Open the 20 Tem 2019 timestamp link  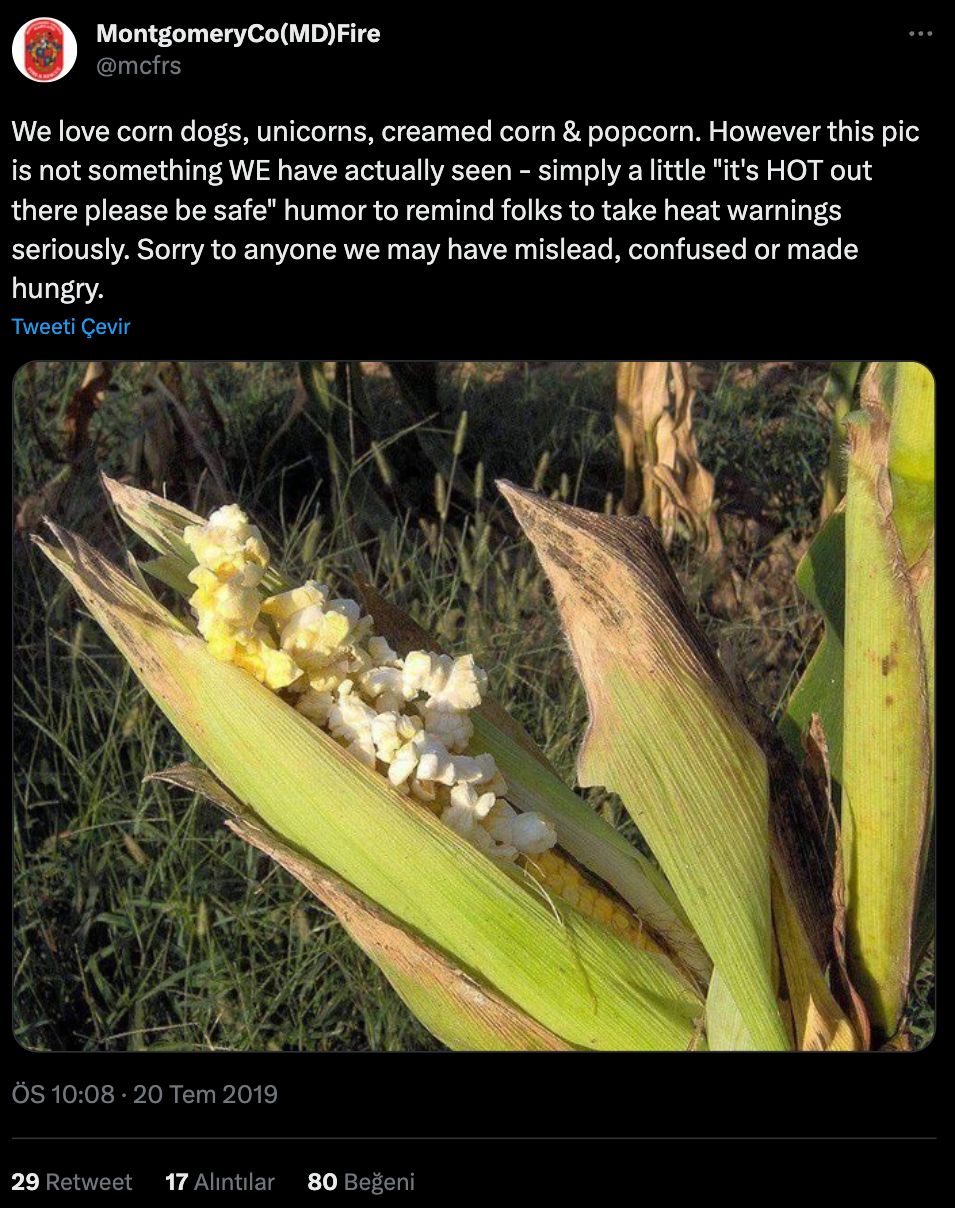click(x=145, y=1094)
